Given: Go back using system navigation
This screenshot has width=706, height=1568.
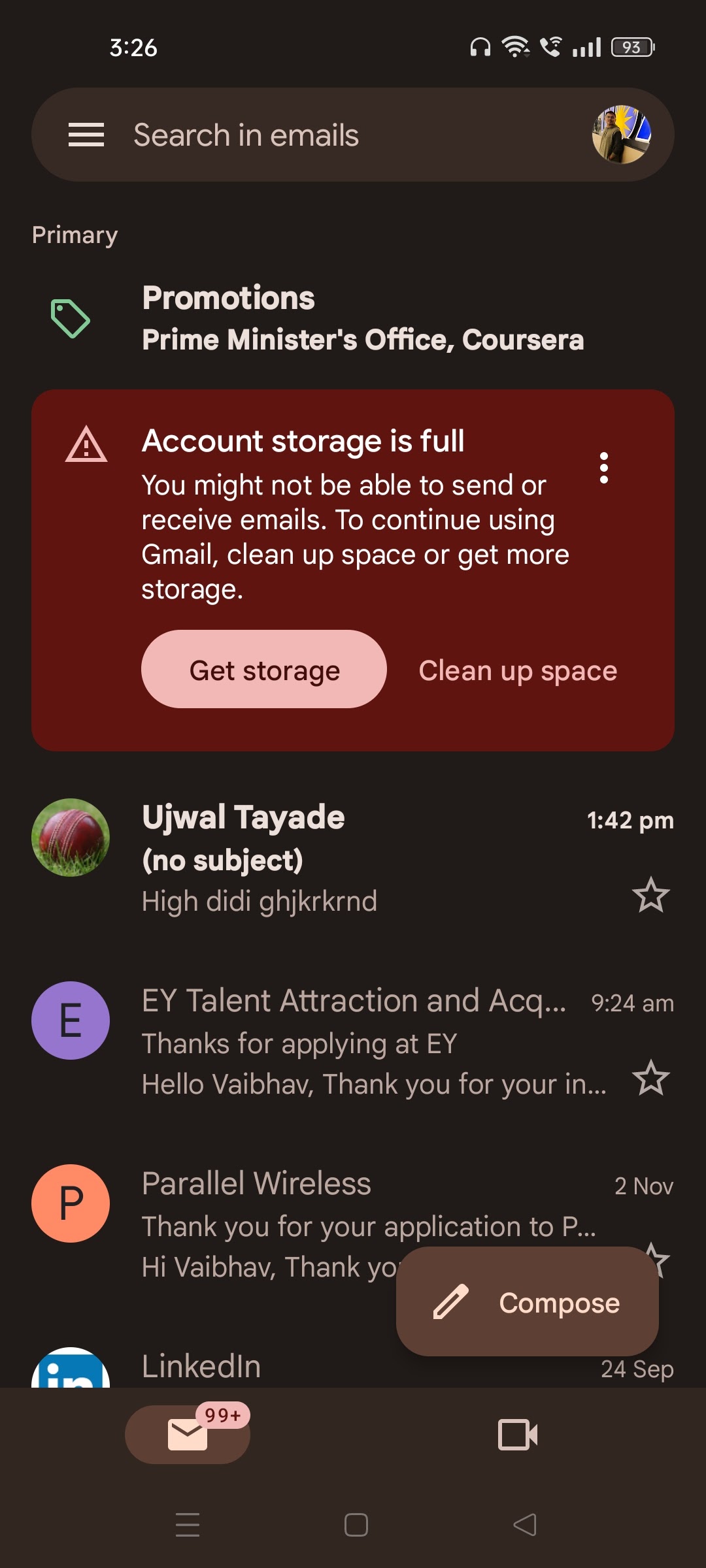Looking at the screenshot, I should [x=525, y=1525].
